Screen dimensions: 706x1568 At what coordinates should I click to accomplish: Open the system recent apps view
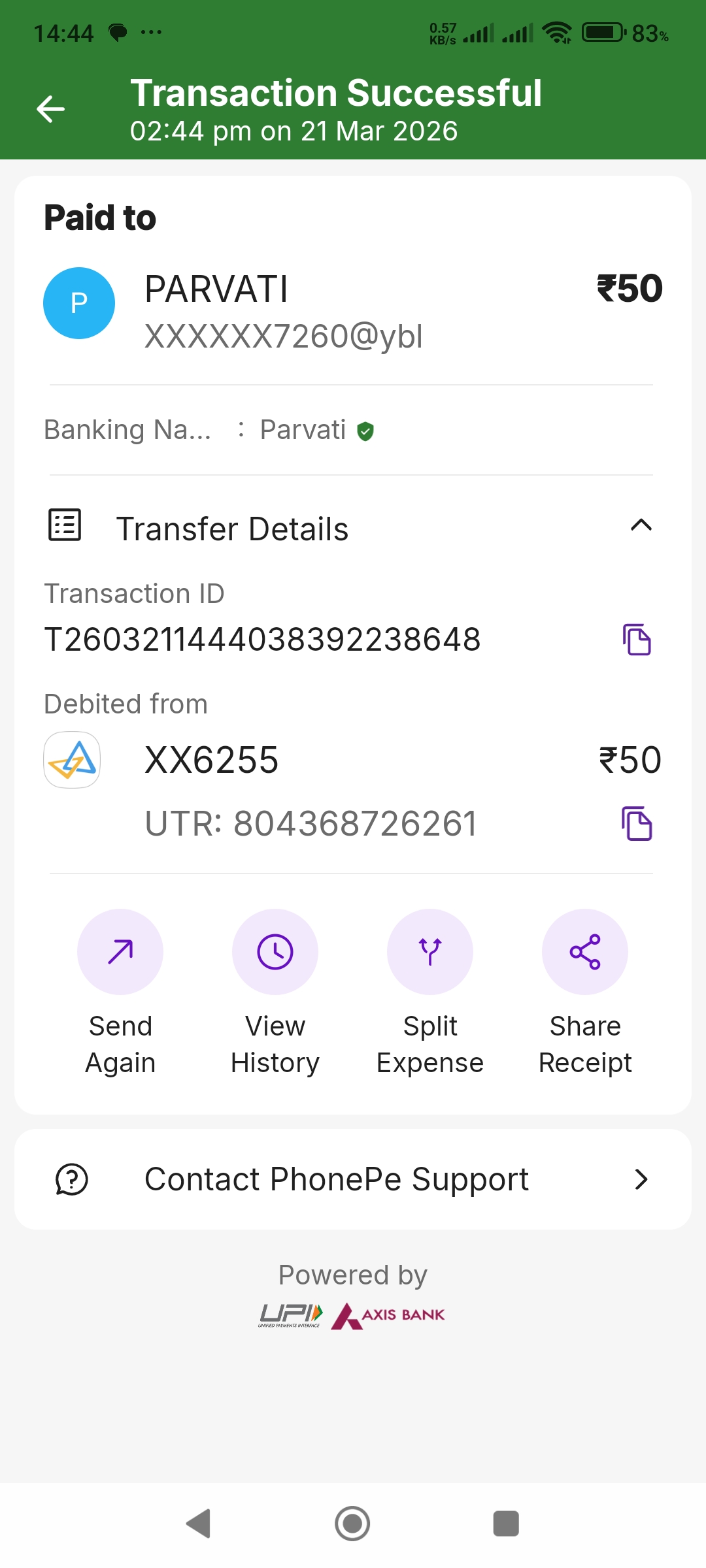pos(506,1524)
